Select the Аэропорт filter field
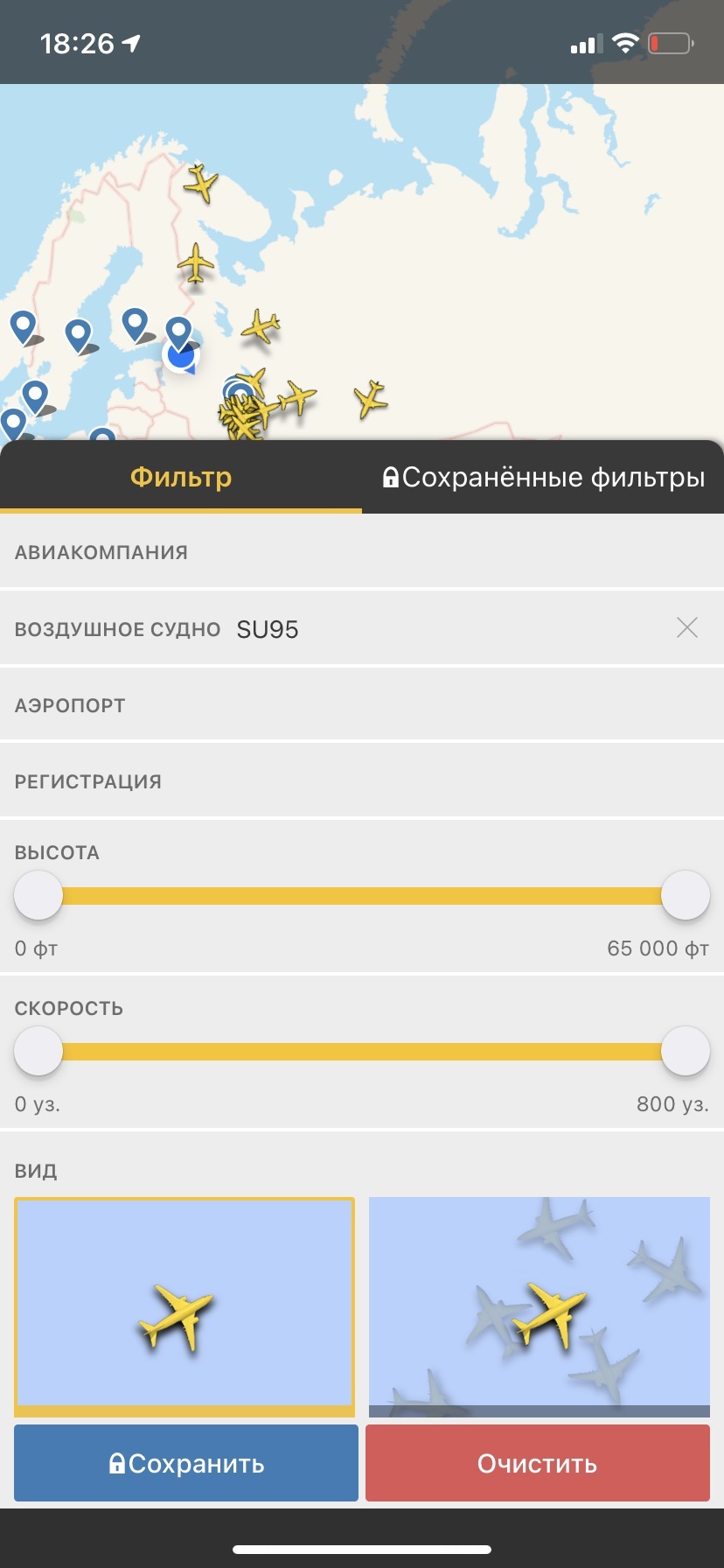Screen dimensions: 724x1568 [362, 705]
